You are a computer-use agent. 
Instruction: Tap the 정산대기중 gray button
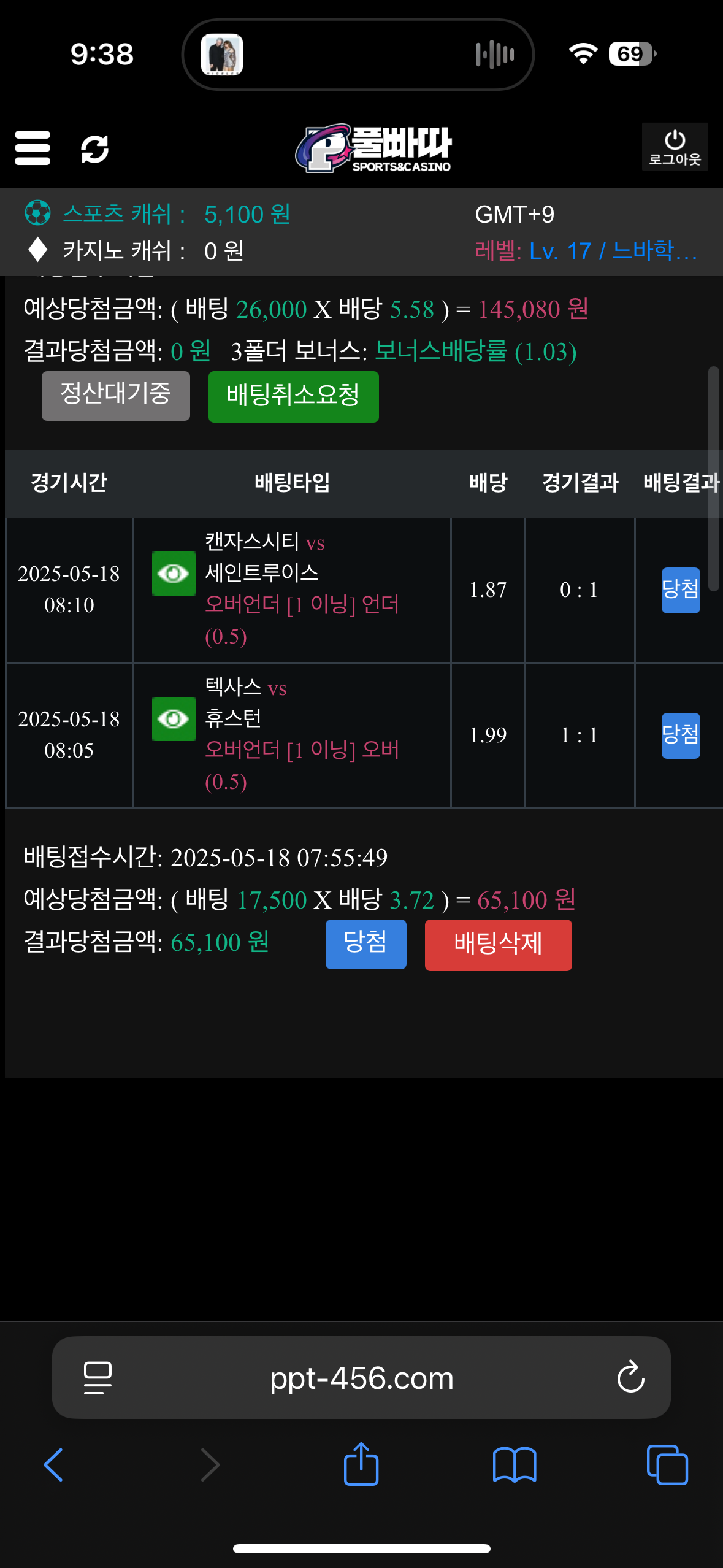(x=116, y=396)
